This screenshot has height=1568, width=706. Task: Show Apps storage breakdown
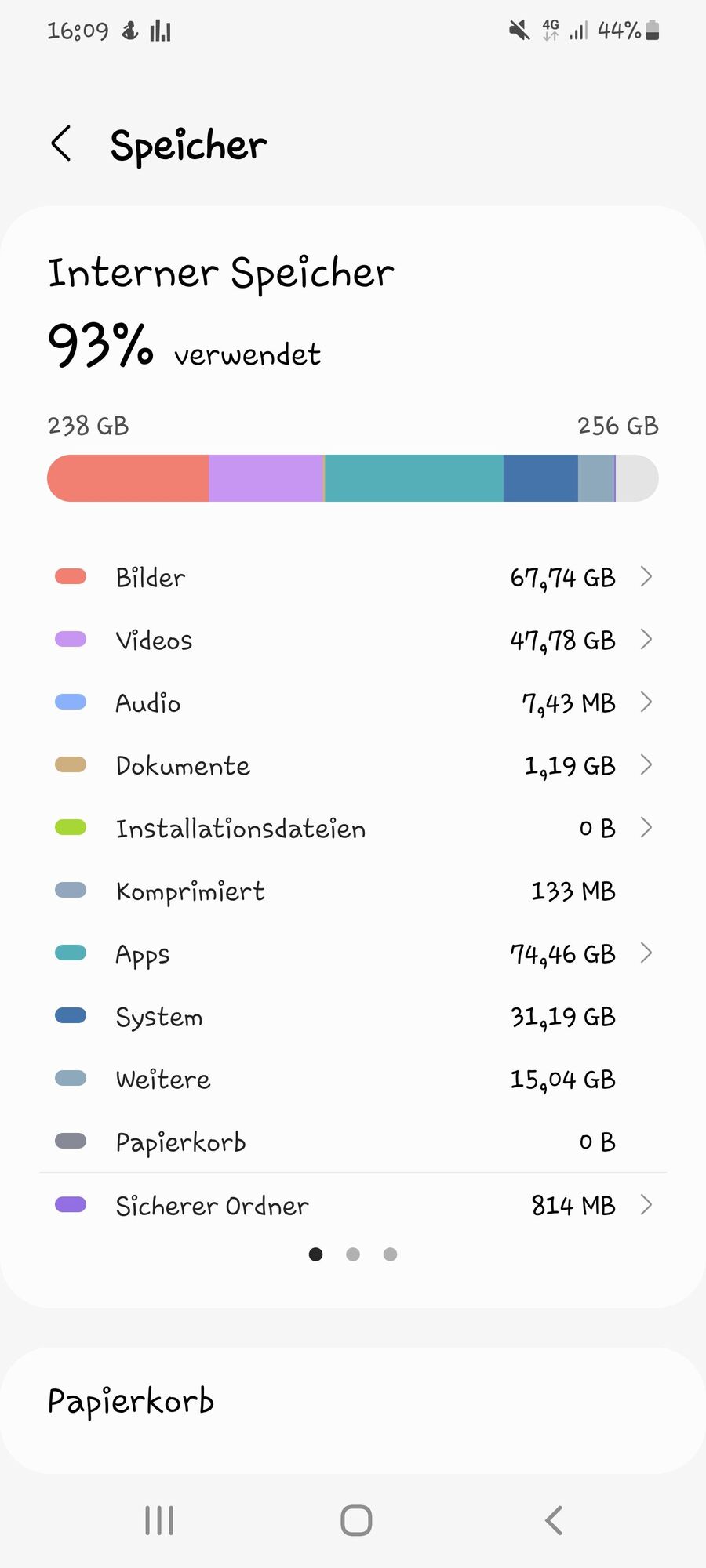click(x=353, y=954)
